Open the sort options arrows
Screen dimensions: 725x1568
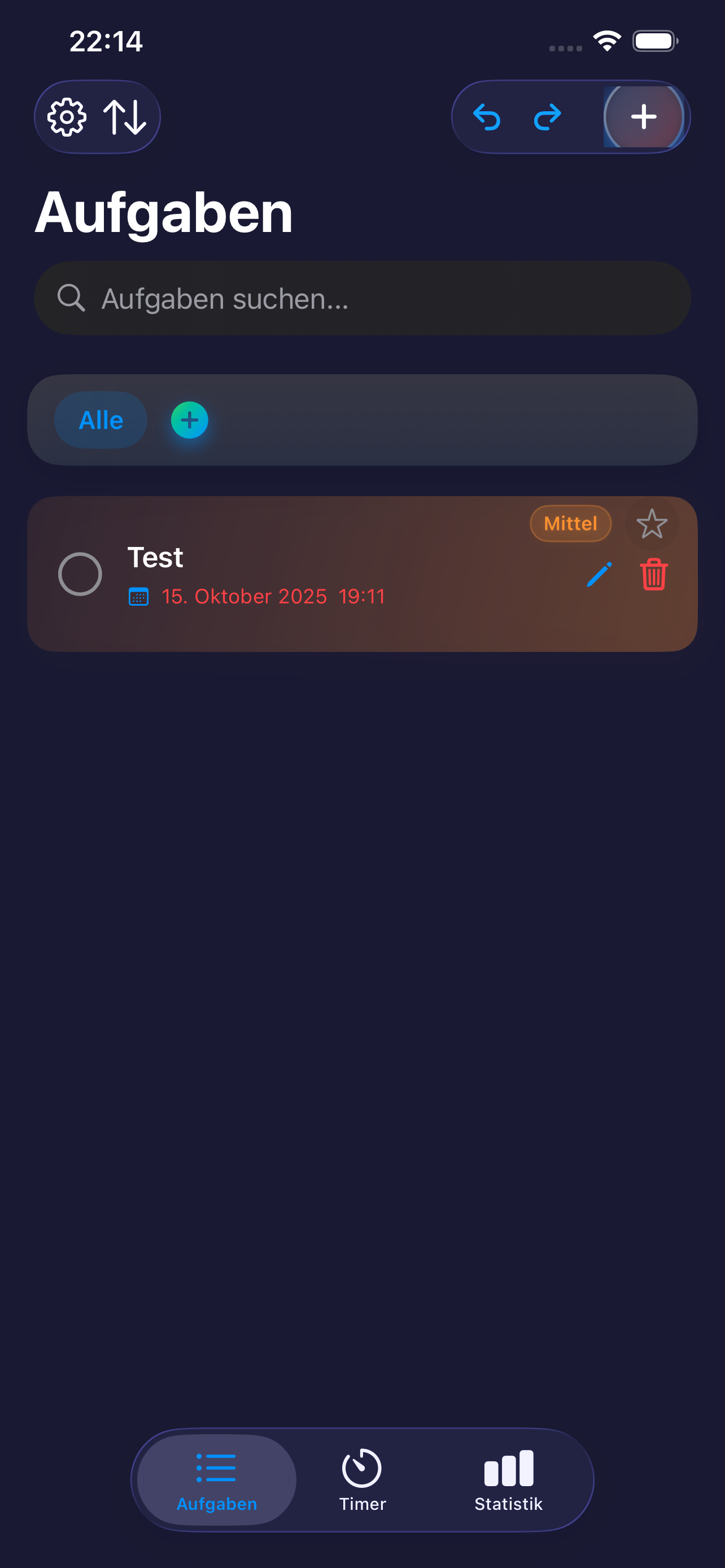click(x=125, y=117)
